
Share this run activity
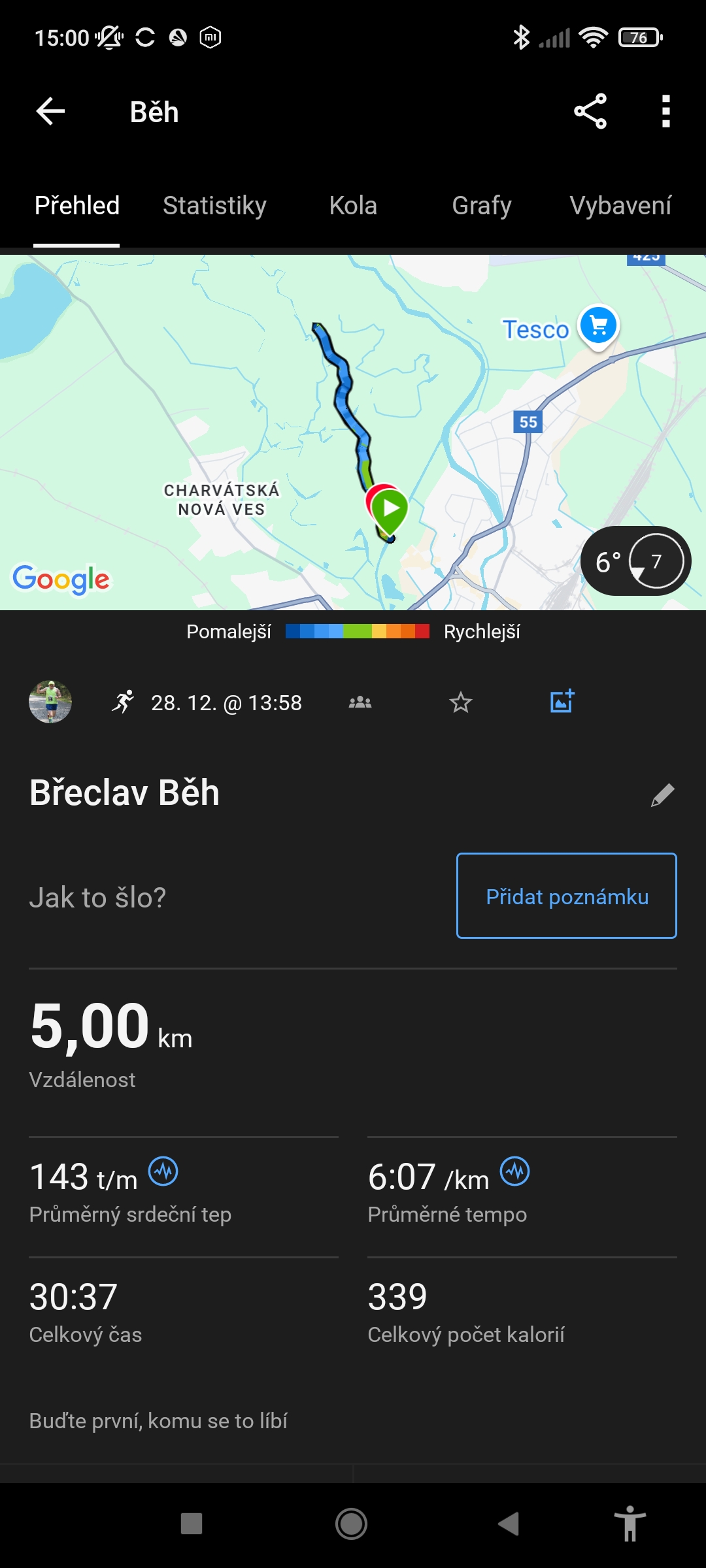(x=590, y=112)
